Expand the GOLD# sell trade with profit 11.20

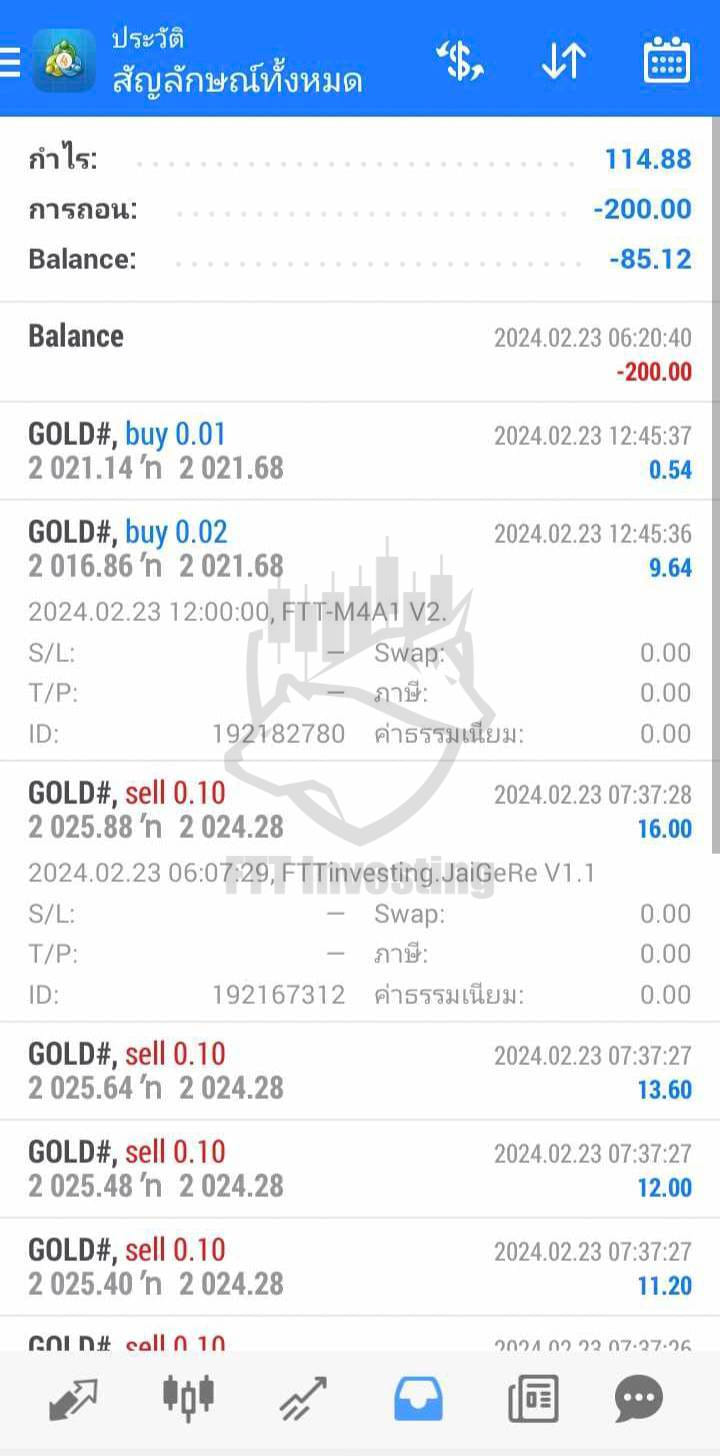click(360, 1266)
